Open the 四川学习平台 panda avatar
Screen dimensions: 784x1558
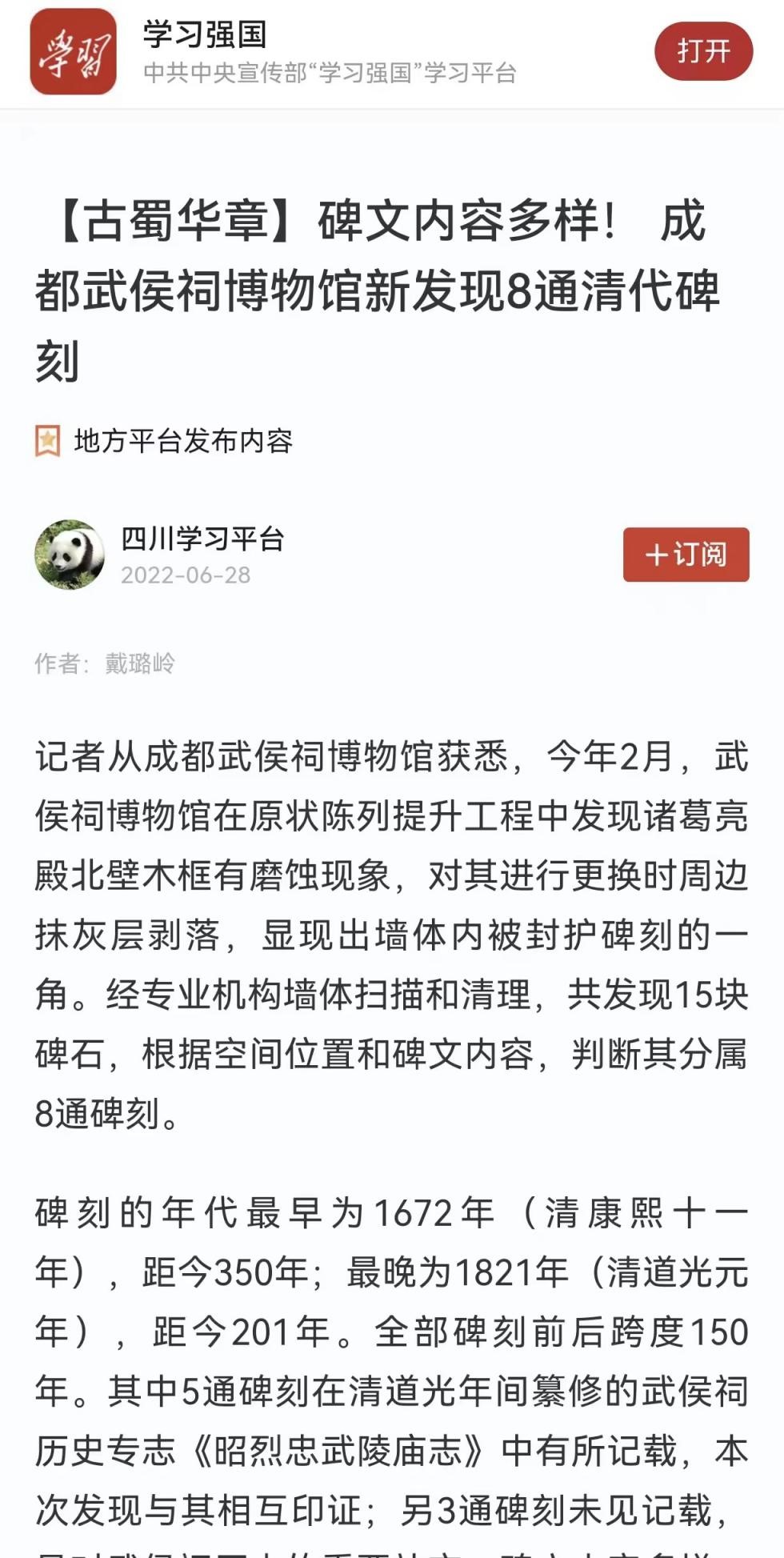70,554
